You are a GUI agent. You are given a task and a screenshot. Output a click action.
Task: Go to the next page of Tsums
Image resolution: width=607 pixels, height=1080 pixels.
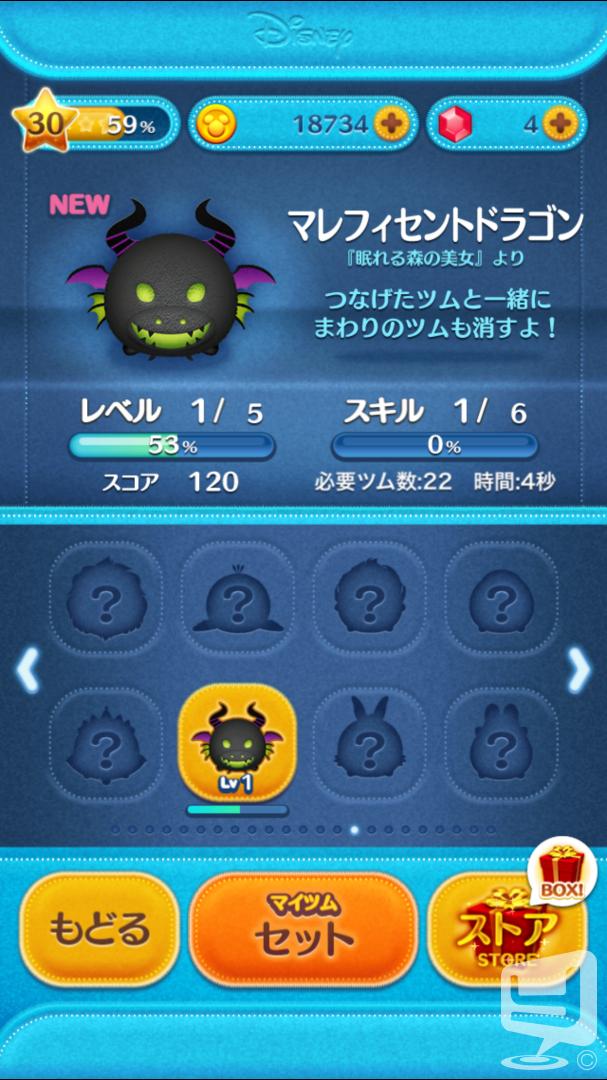(579, 672)
